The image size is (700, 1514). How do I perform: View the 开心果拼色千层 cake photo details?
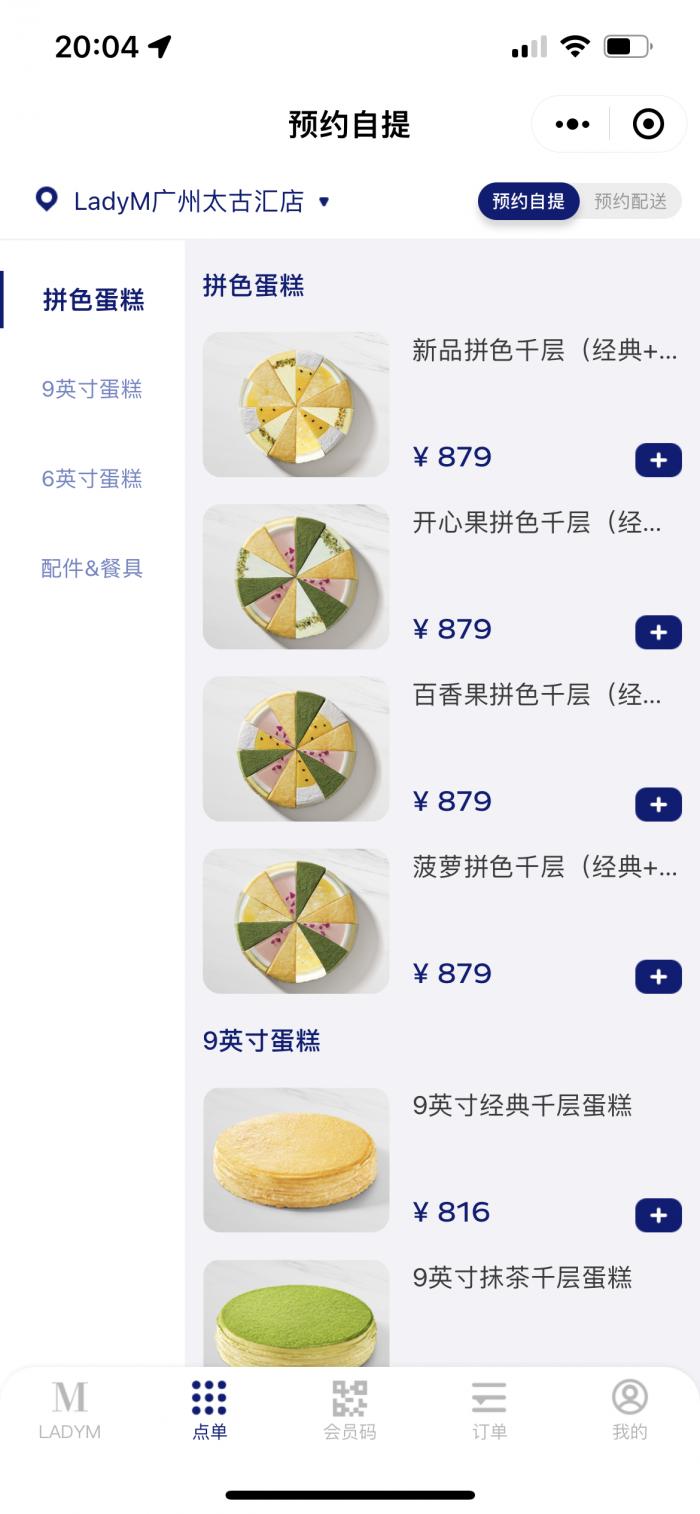tap(296, 576)
